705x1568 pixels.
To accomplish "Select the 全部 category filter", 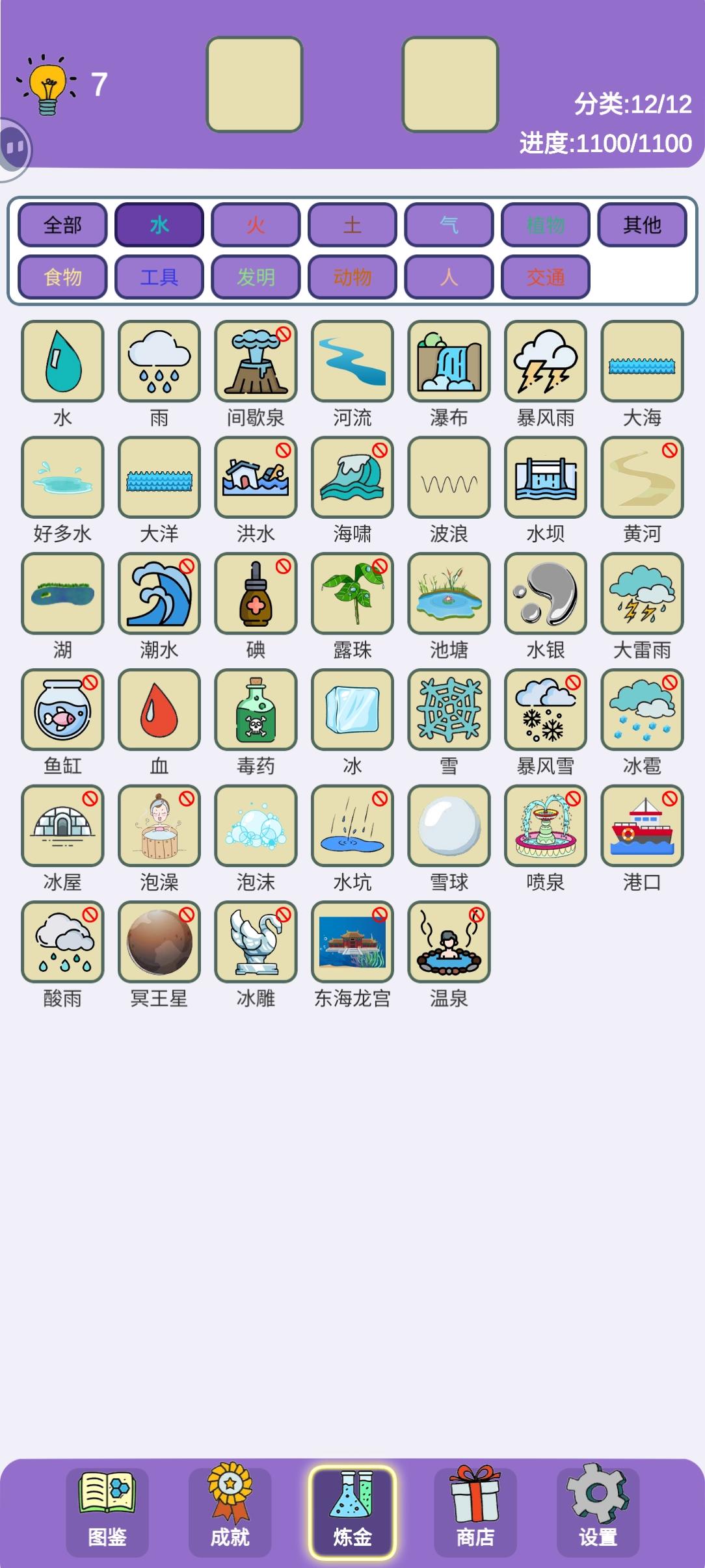I will click(x=62, y=226).
